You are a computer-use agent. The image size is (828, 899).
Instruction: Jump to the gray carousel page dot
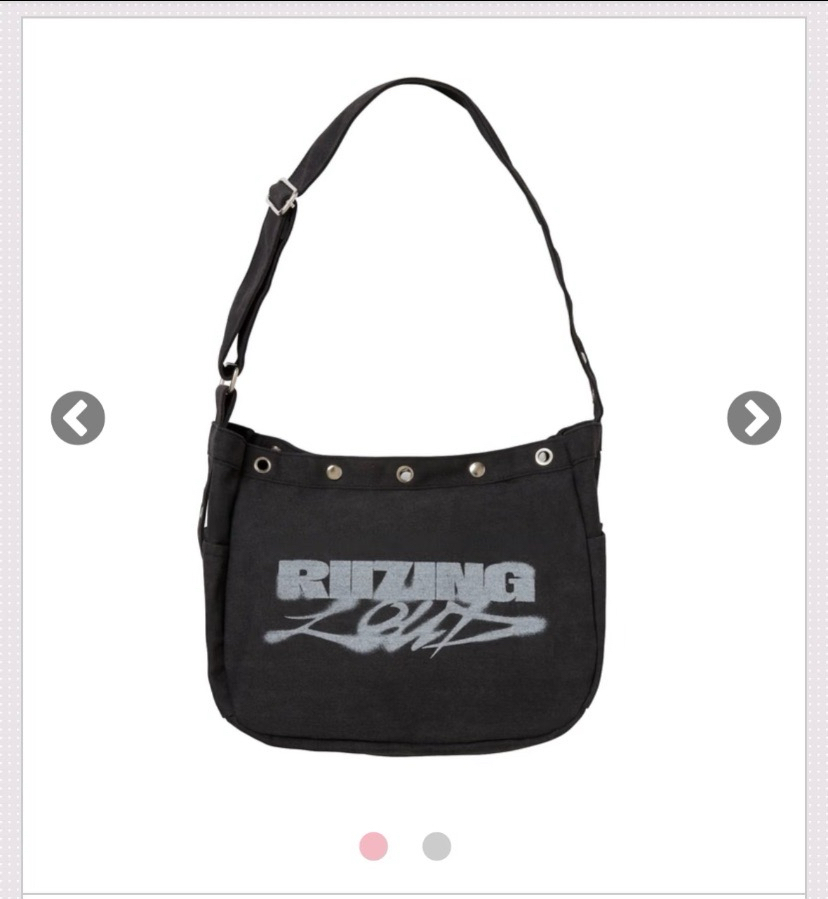pyautogui.click(x=436, y=846)
